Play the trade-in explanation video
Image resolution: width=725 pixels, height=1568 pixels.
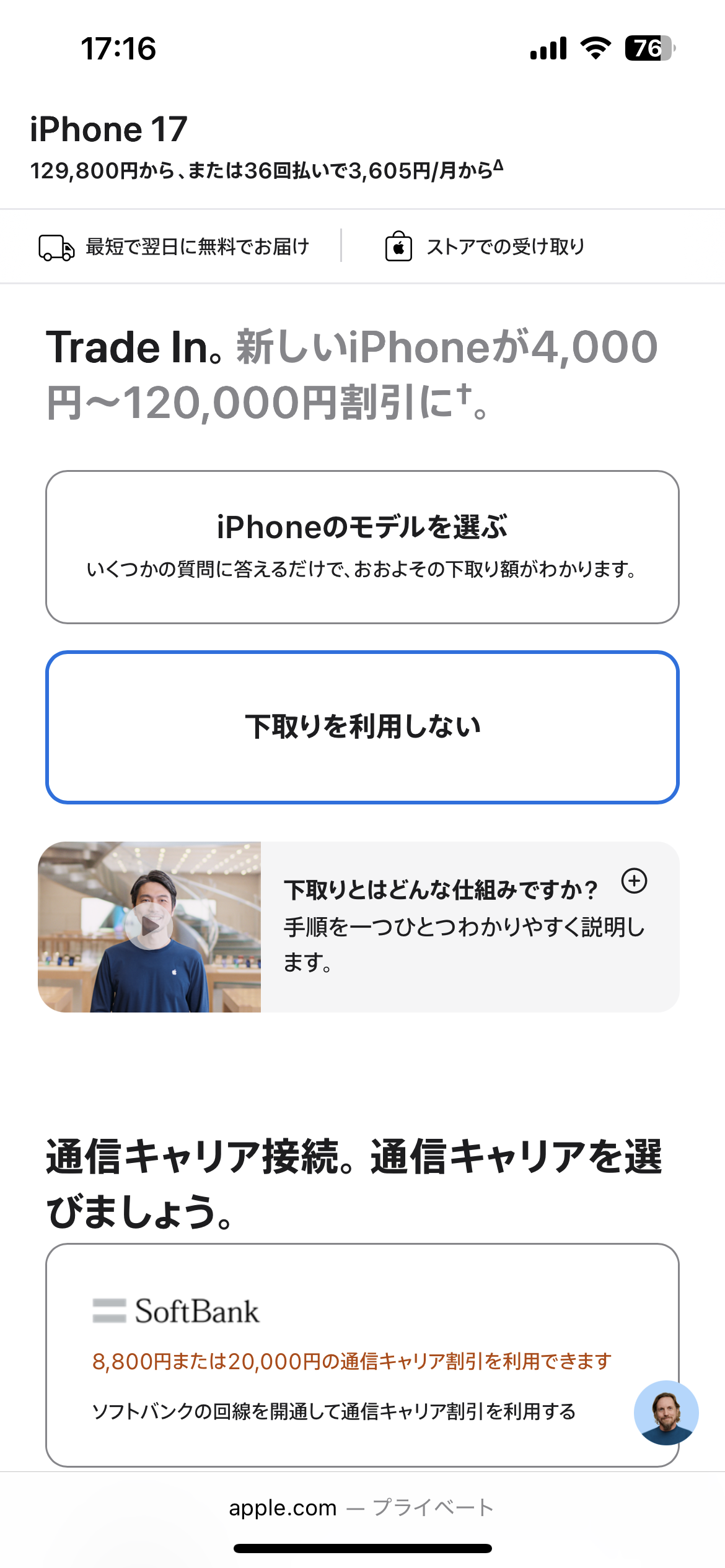pos(149,926)
